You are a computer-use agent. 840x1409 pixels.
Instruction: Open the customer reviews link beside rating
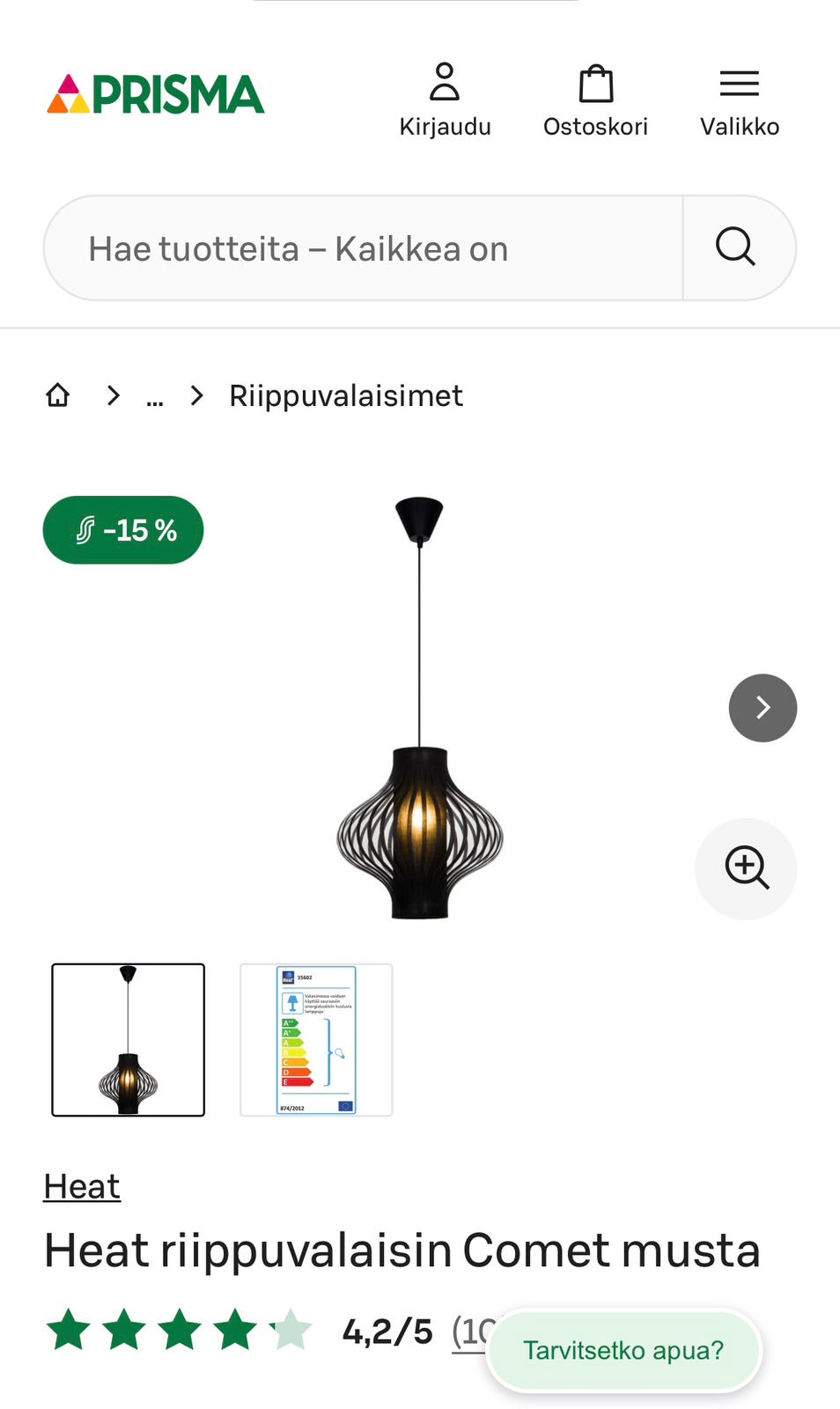tap(475, 1331)
